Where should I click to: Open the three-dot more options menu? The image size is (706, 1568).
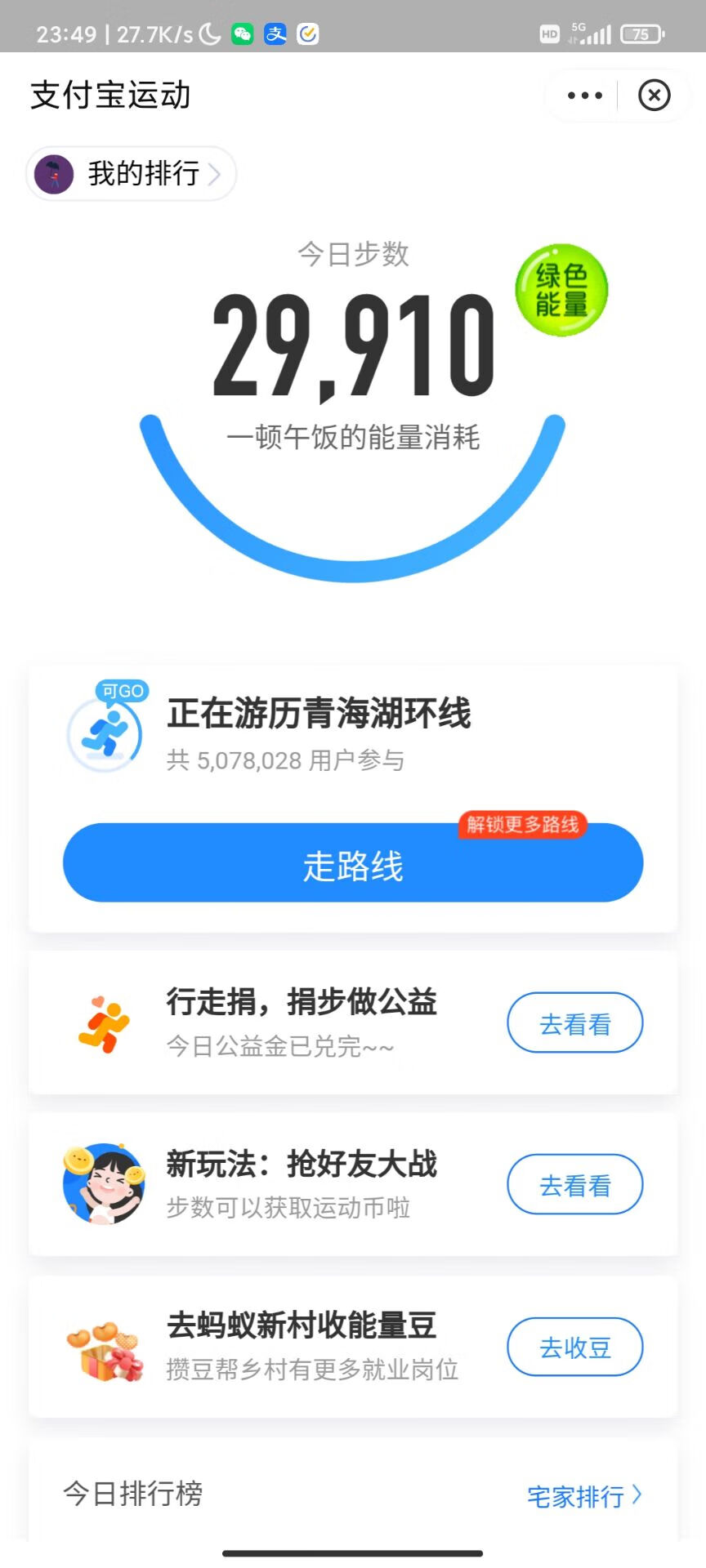[585, 96]
